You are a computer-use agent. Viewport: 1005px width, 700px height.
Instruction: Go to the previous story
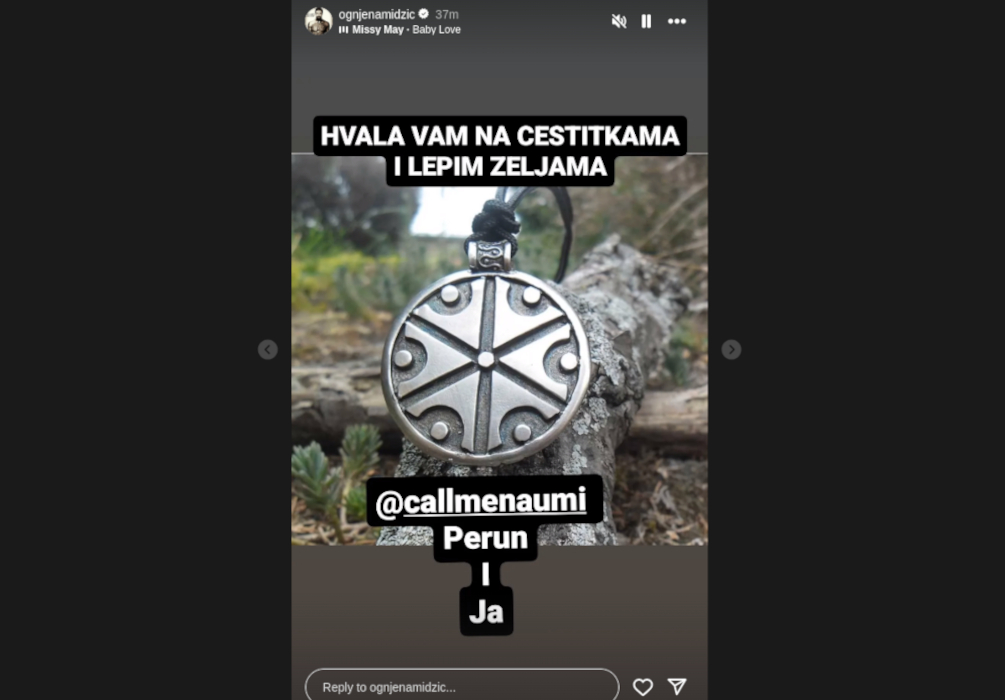[268, 349]
